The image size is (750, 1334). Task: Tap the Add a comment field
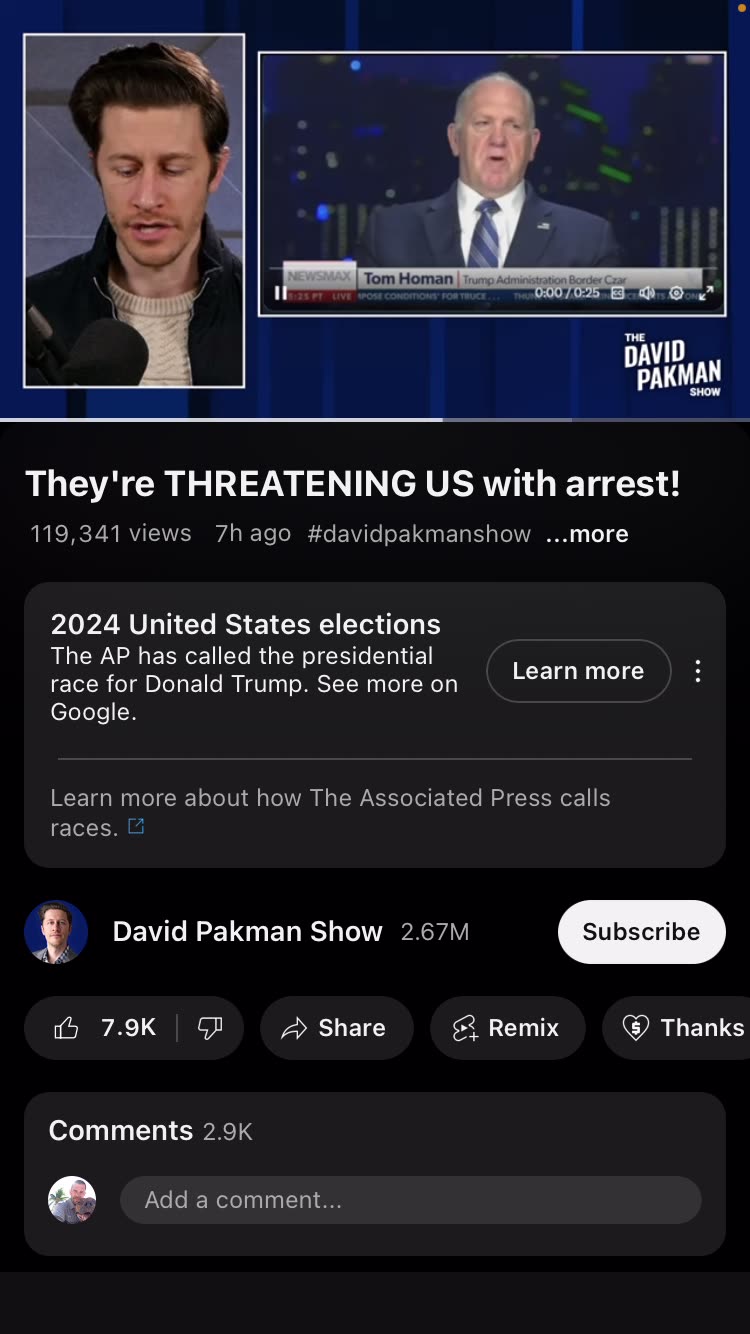point(410,1200)
